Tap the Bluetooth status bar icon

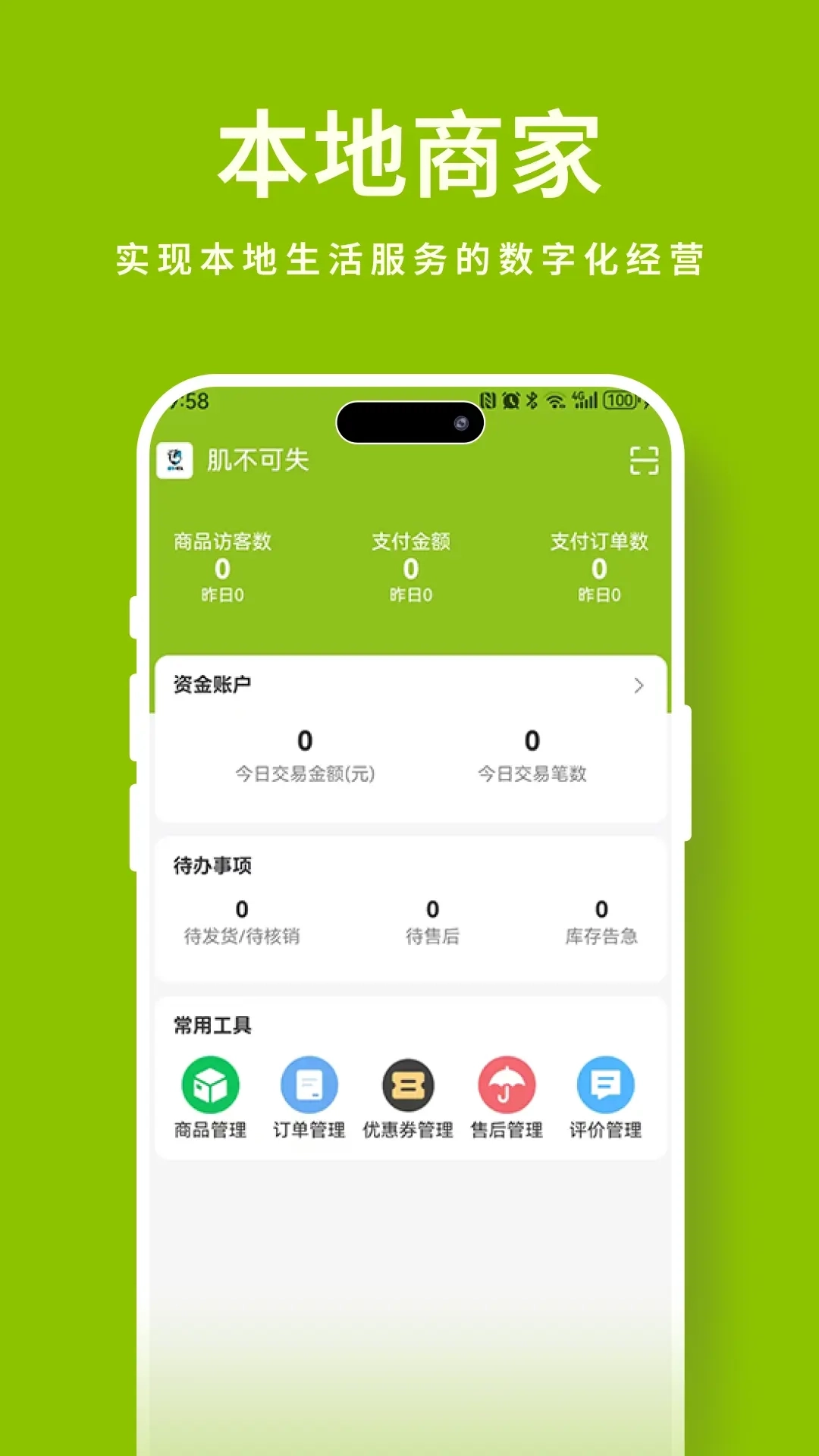(531, 400)
